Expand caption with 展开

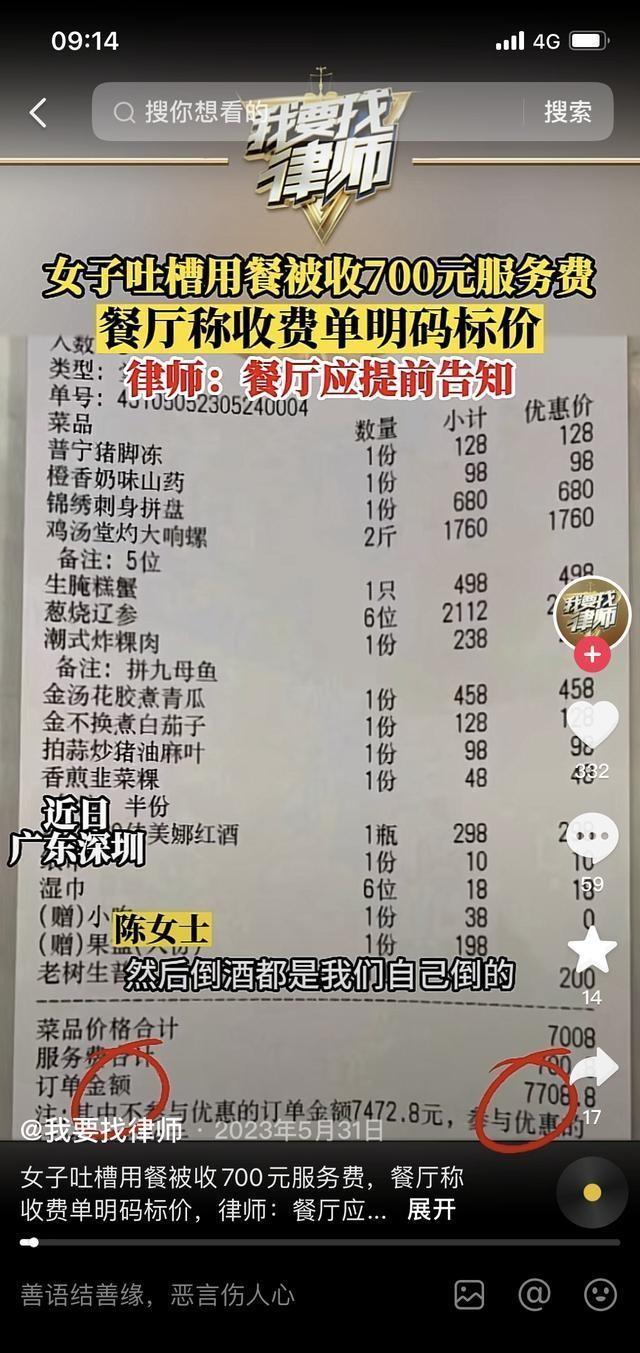pos(431,1209)
